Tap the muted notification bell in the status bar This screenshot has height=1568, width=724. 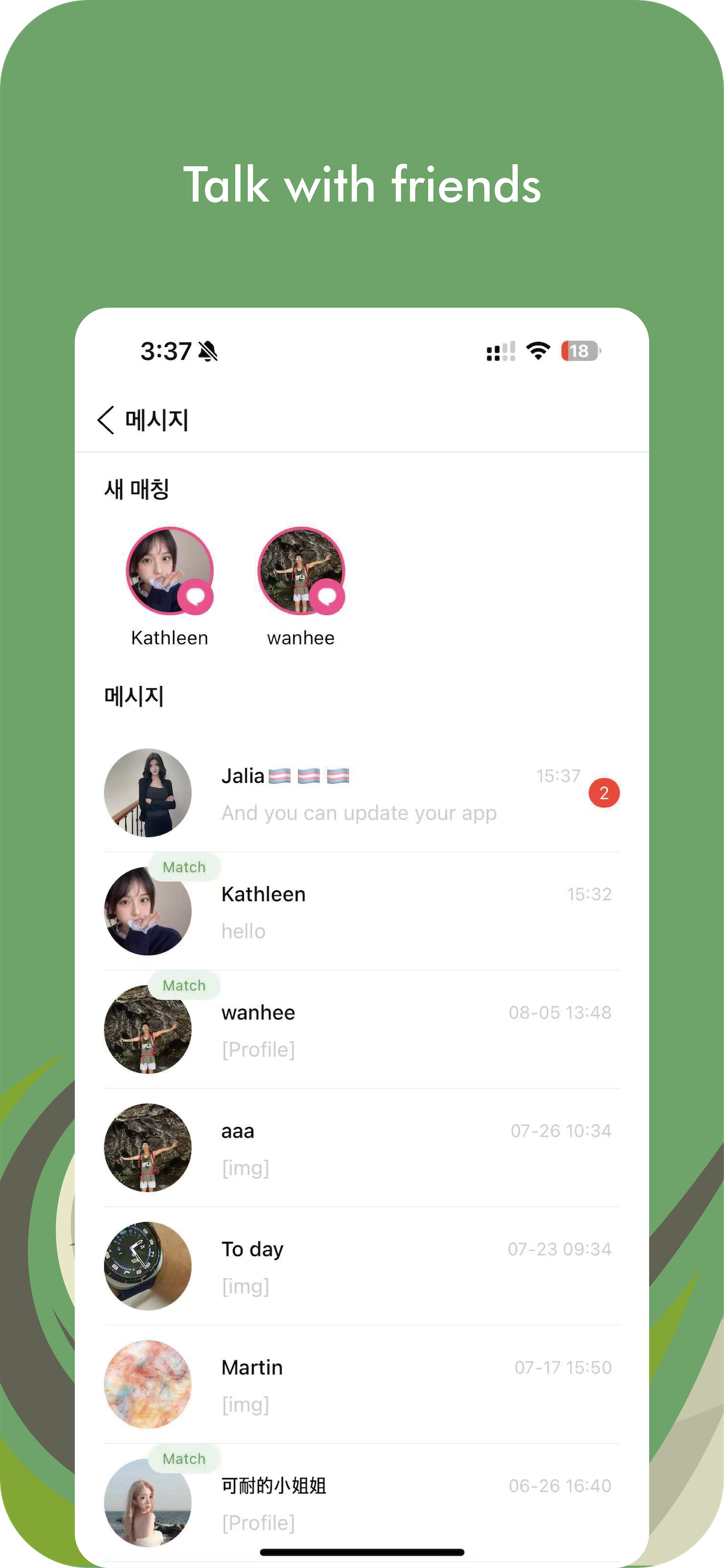point(207,352)
